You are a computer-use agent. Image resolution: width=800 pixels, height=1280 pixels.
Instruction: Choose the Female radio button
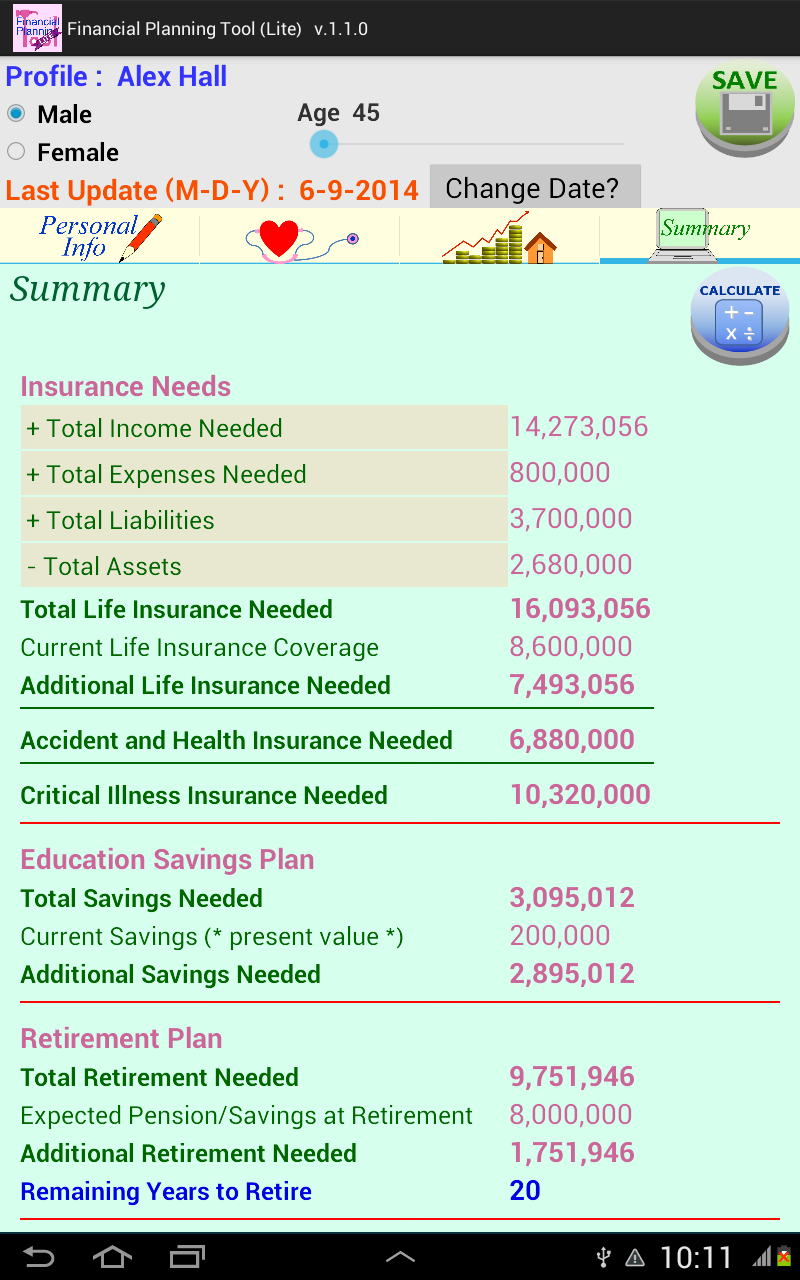[14, 152]
